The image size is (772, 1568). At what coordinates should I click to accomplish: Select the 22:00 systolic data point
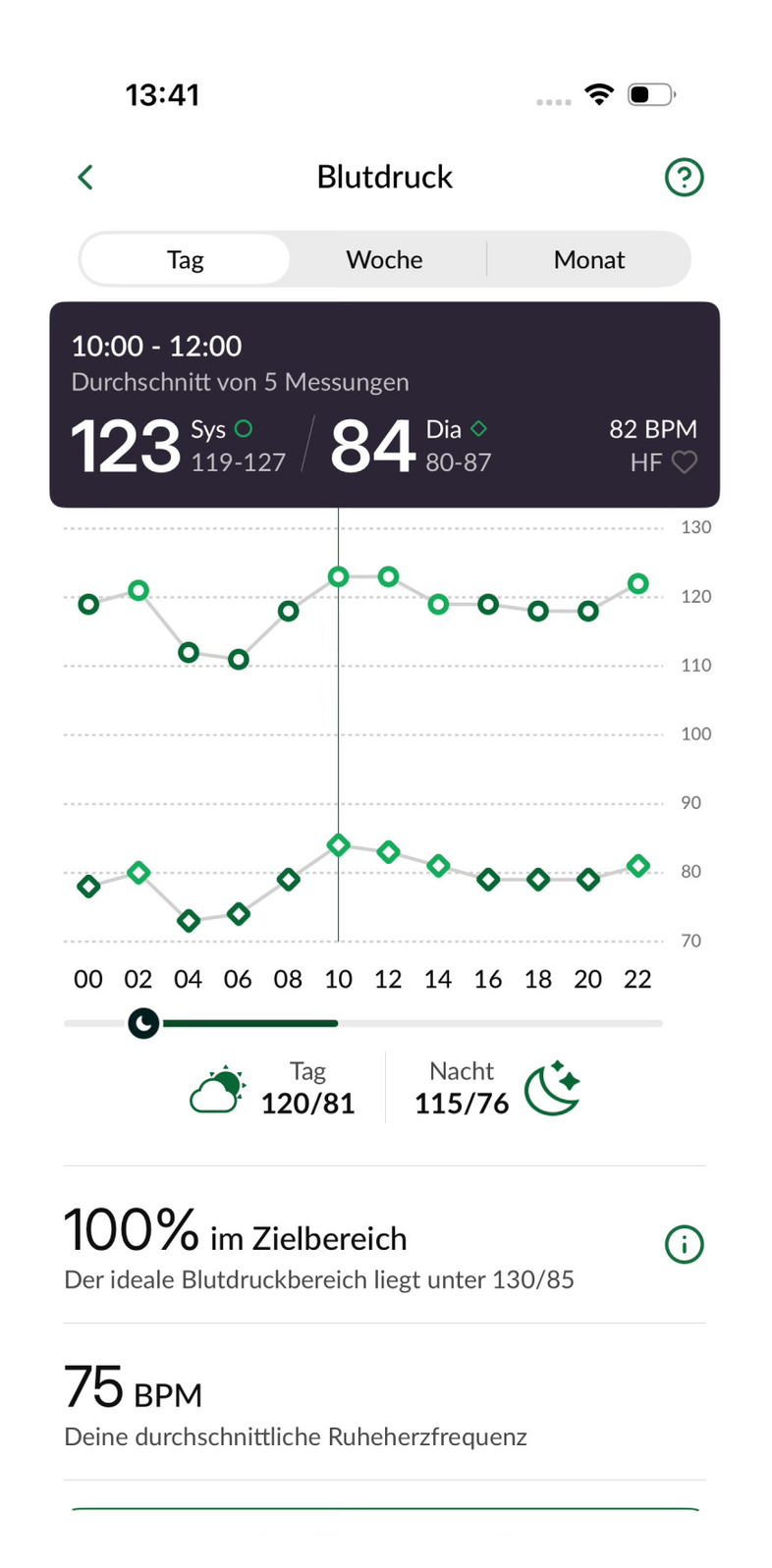click(637, 583)
